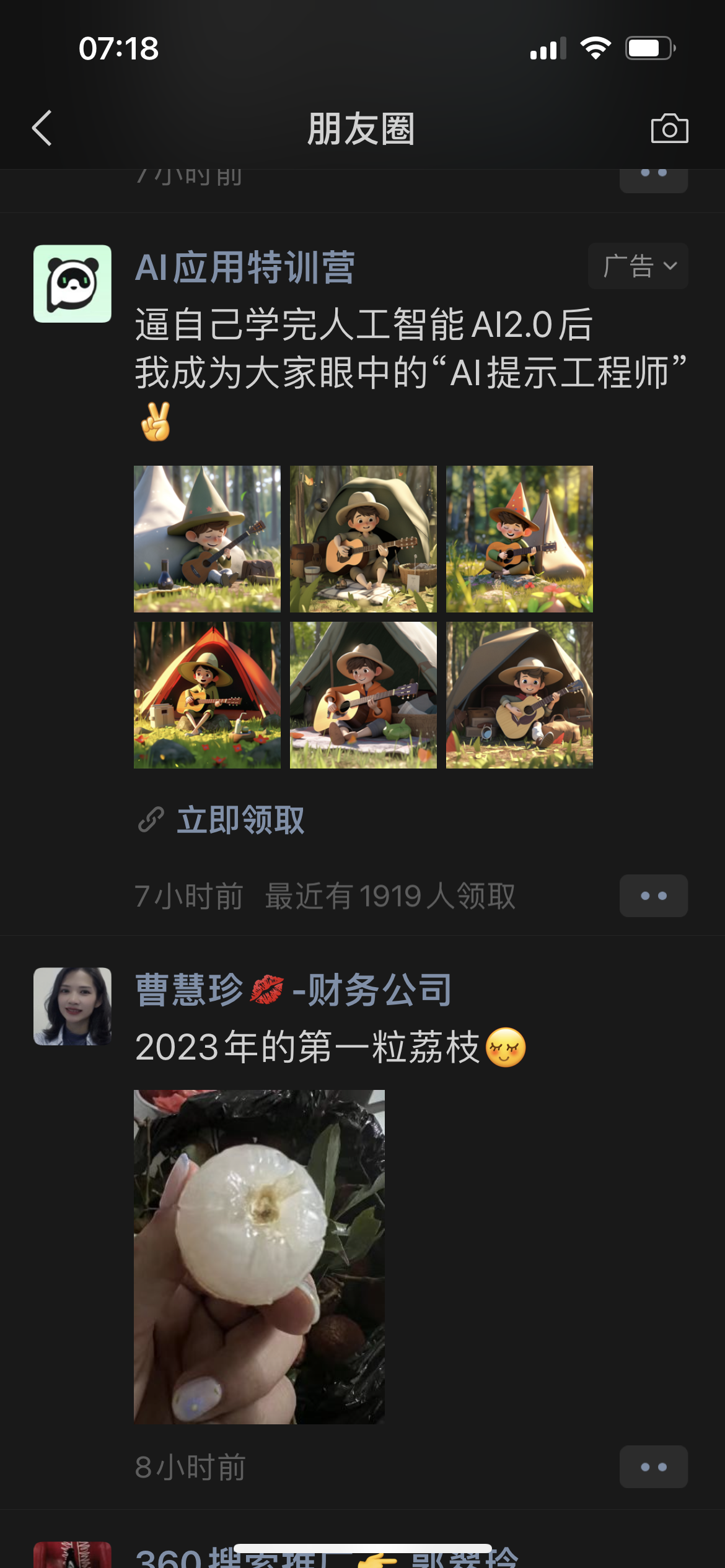View the ad image with the red tent
Viewport: 725px width, 1568px height.
point(207,695)
